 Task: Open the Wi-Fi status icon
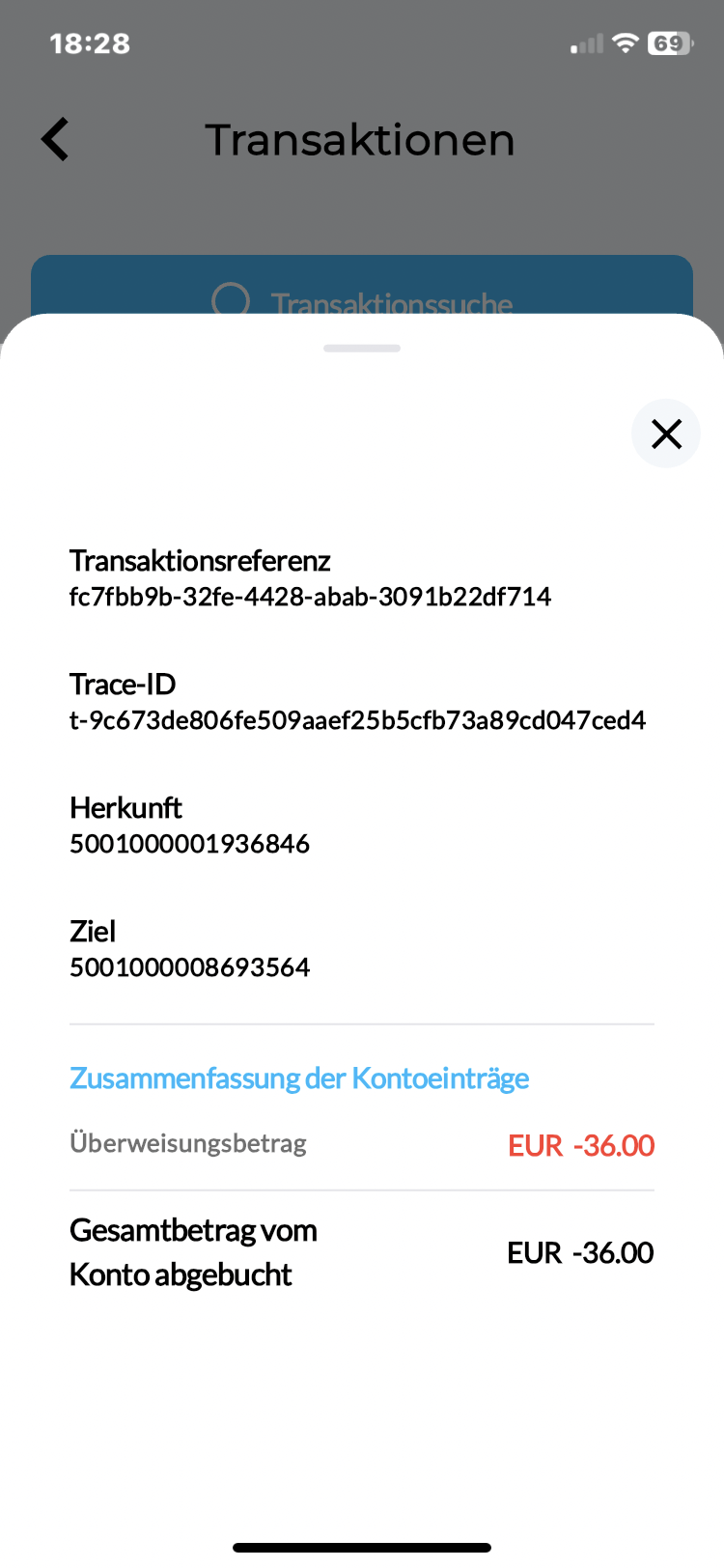point(624,42)
